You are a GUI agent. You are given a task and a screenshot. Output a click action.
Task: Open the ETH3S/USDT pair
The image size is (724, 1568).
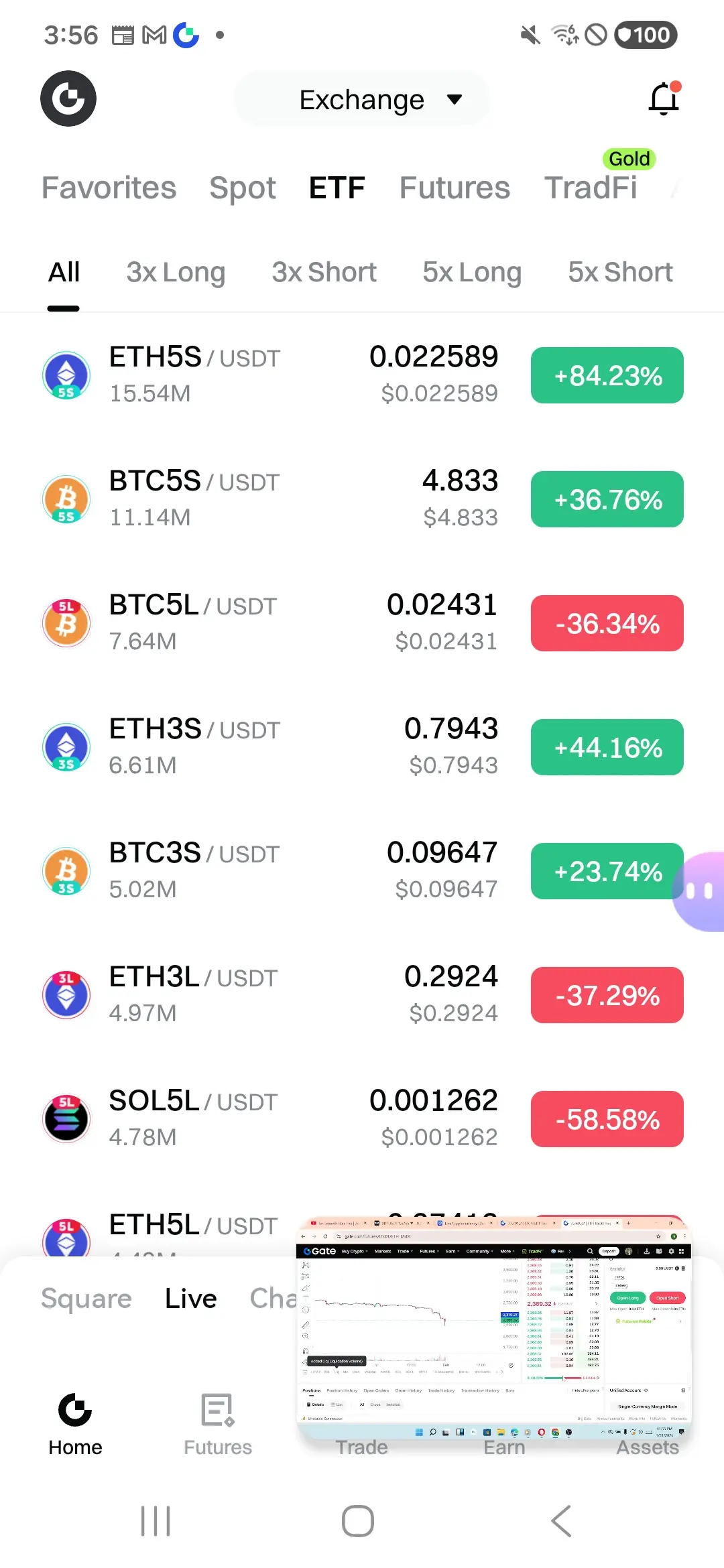(x=268, y=747)
